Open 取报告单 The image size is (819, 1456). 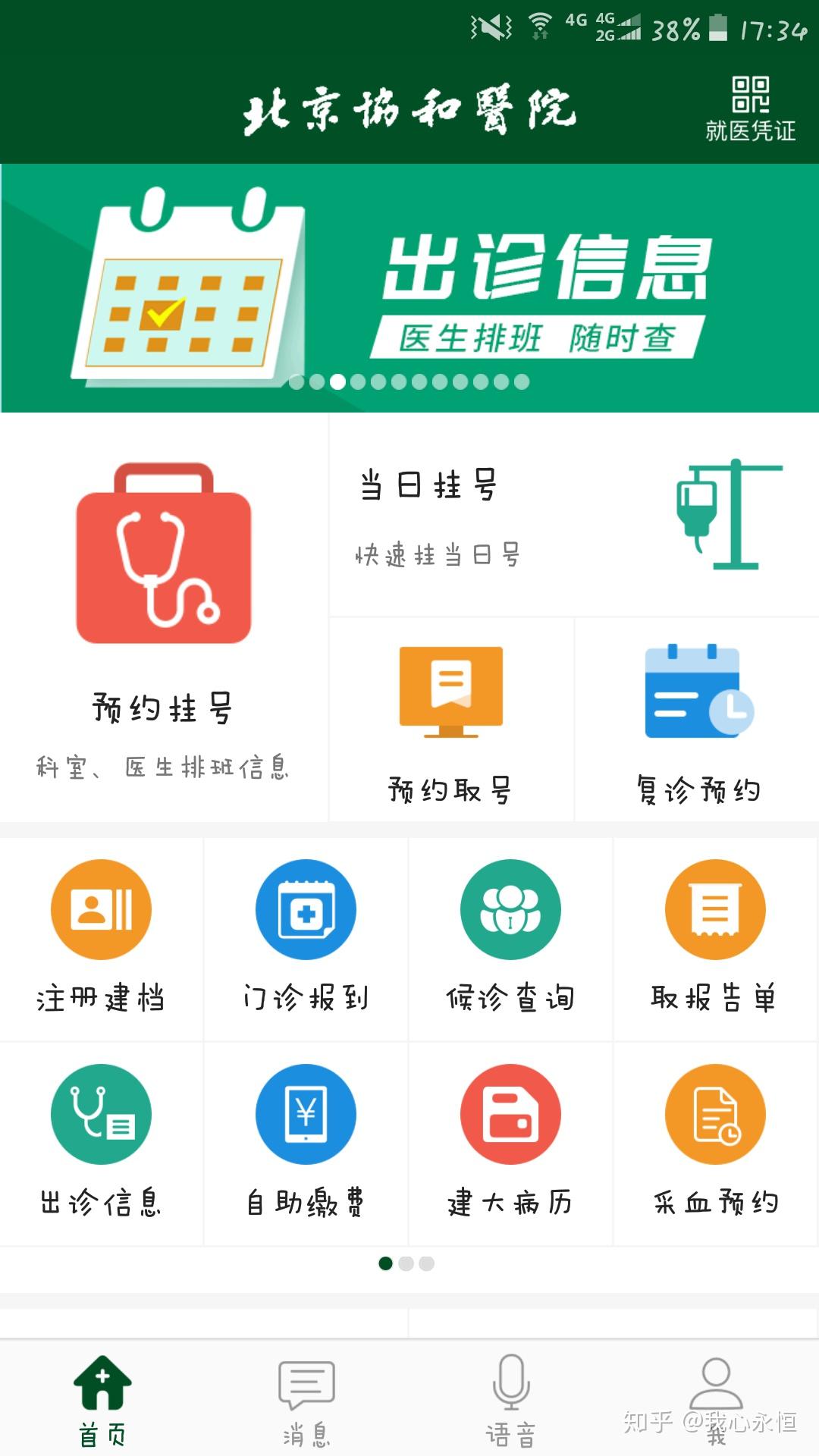(715, 938)
